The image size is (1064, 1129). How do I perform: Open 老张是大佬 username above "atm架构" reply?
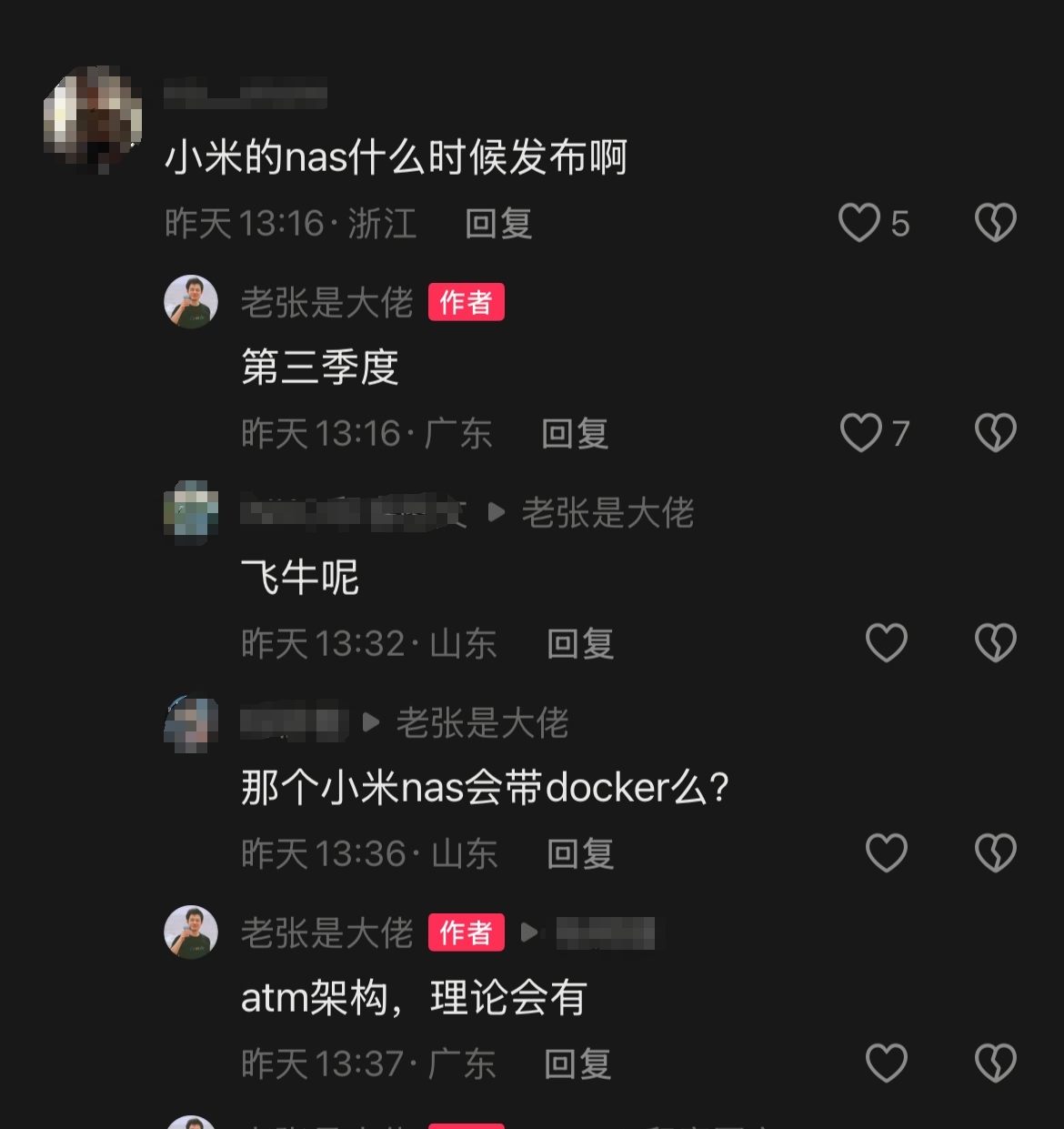(x=326, y=933)
